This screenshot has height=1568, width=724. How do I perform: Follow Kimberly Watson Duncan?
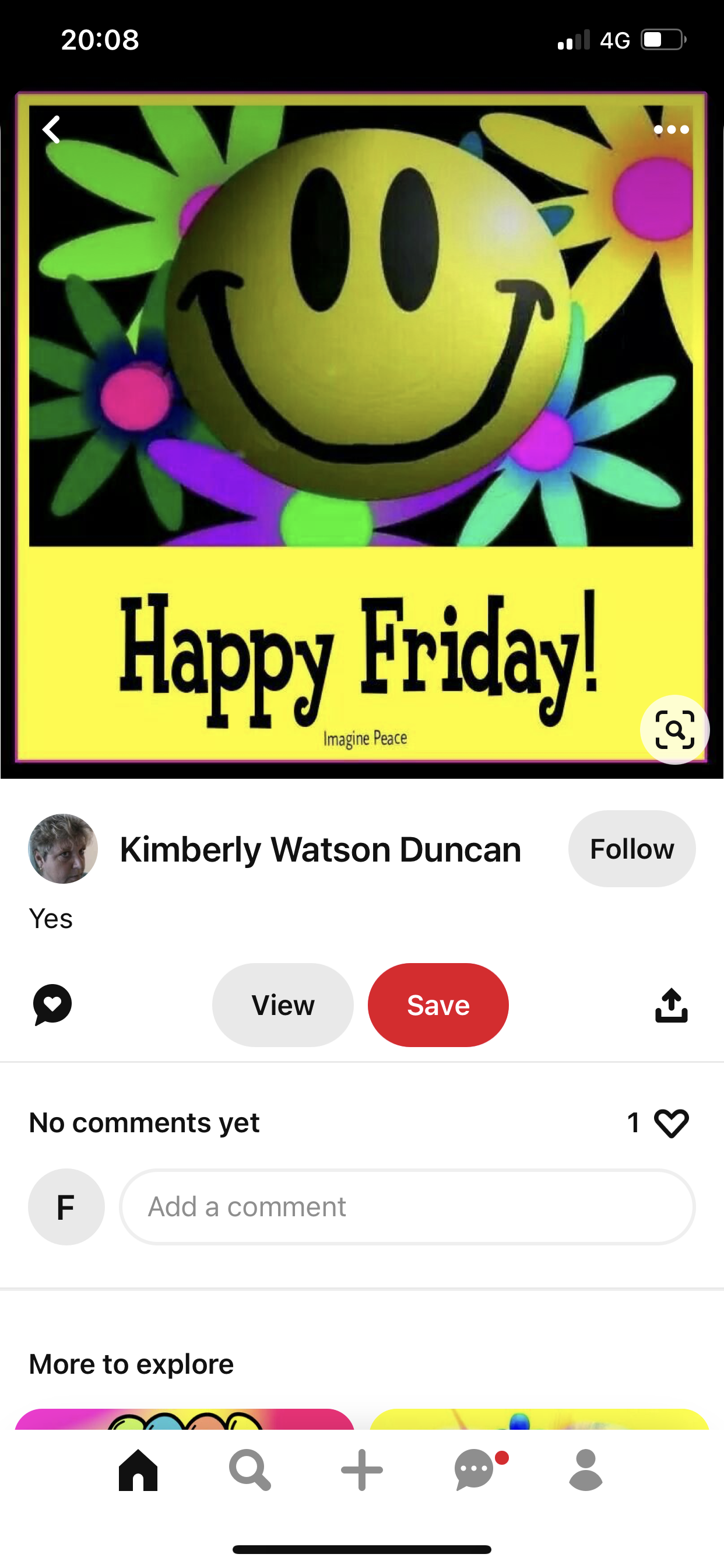(631, 849)
